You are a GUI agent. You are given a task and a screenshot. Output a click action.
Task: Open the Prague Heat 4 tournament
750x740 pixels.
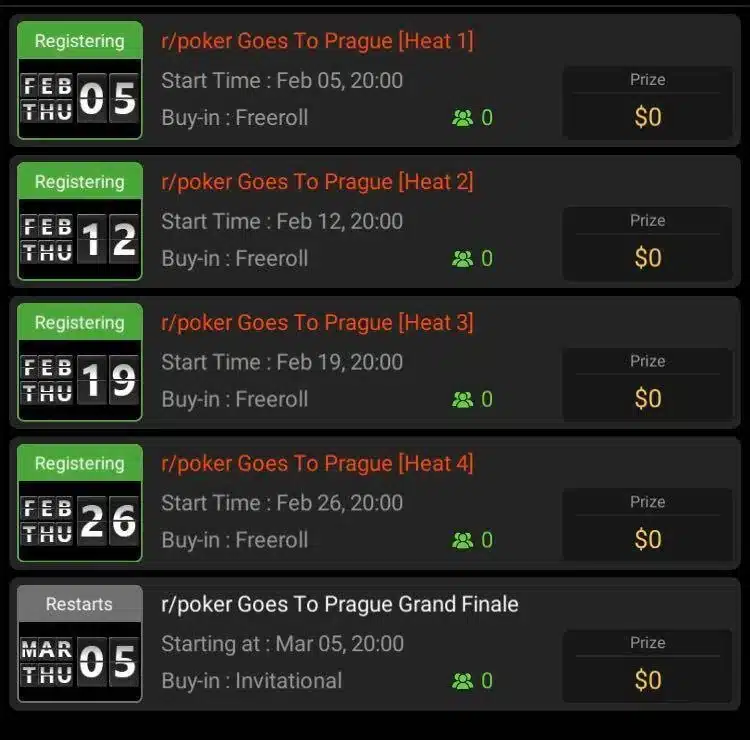click(x=317, y=464)
